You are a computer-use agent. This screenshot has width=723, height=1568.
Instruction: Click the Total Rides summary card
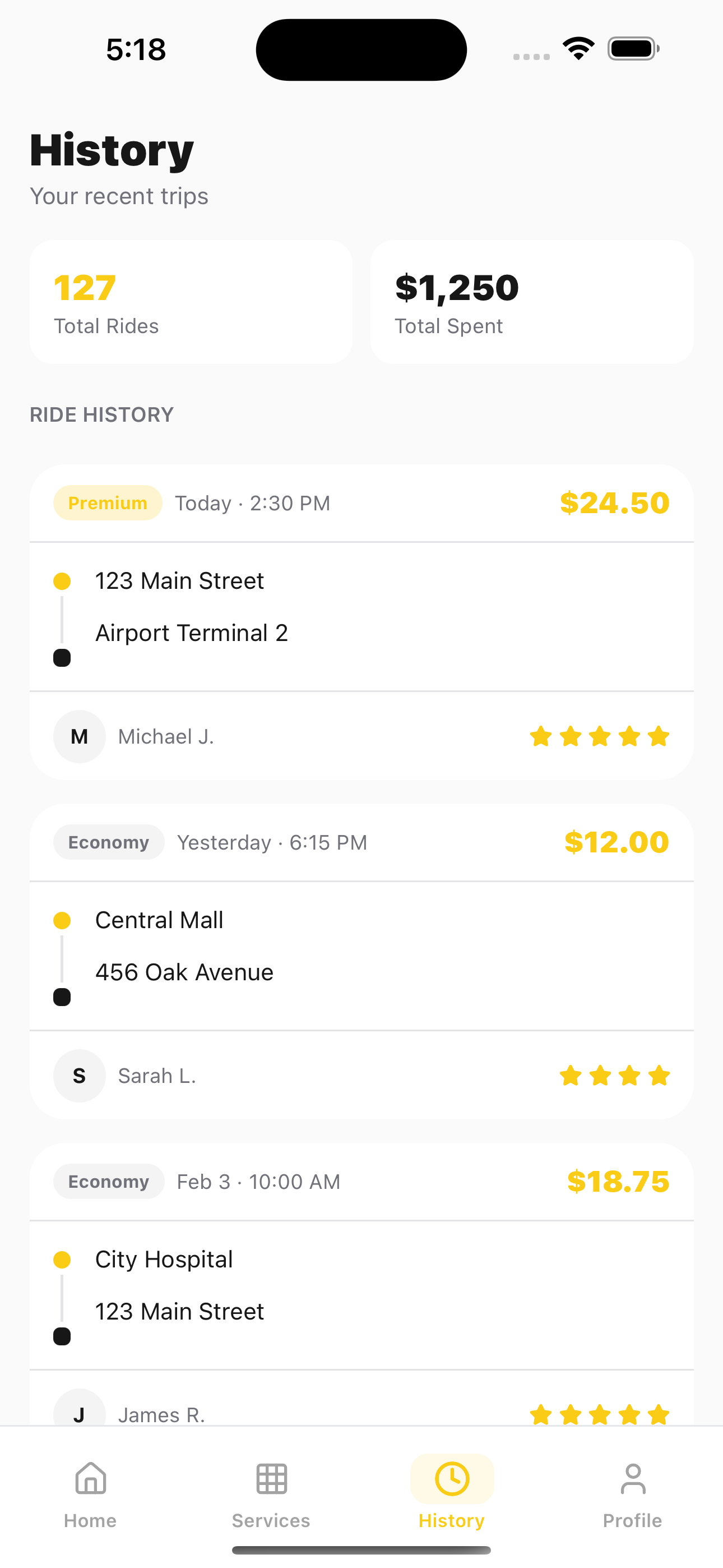click(191, 302)
